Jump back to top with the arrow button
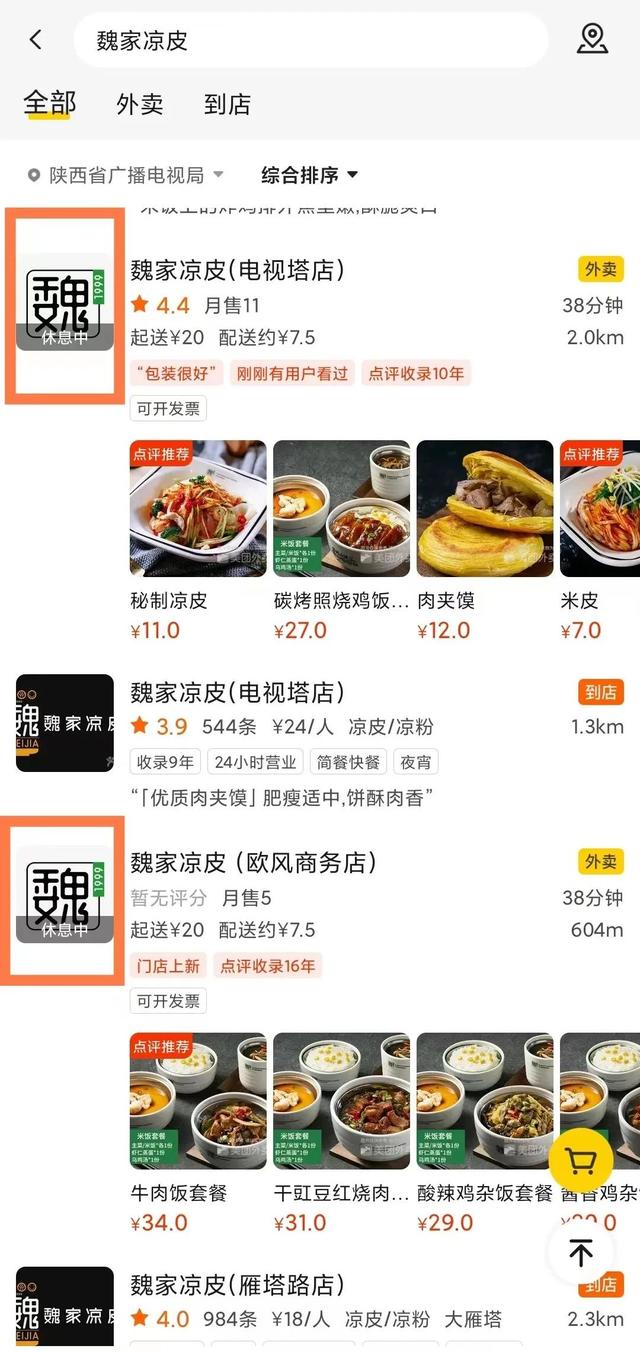 point(580,1252)
